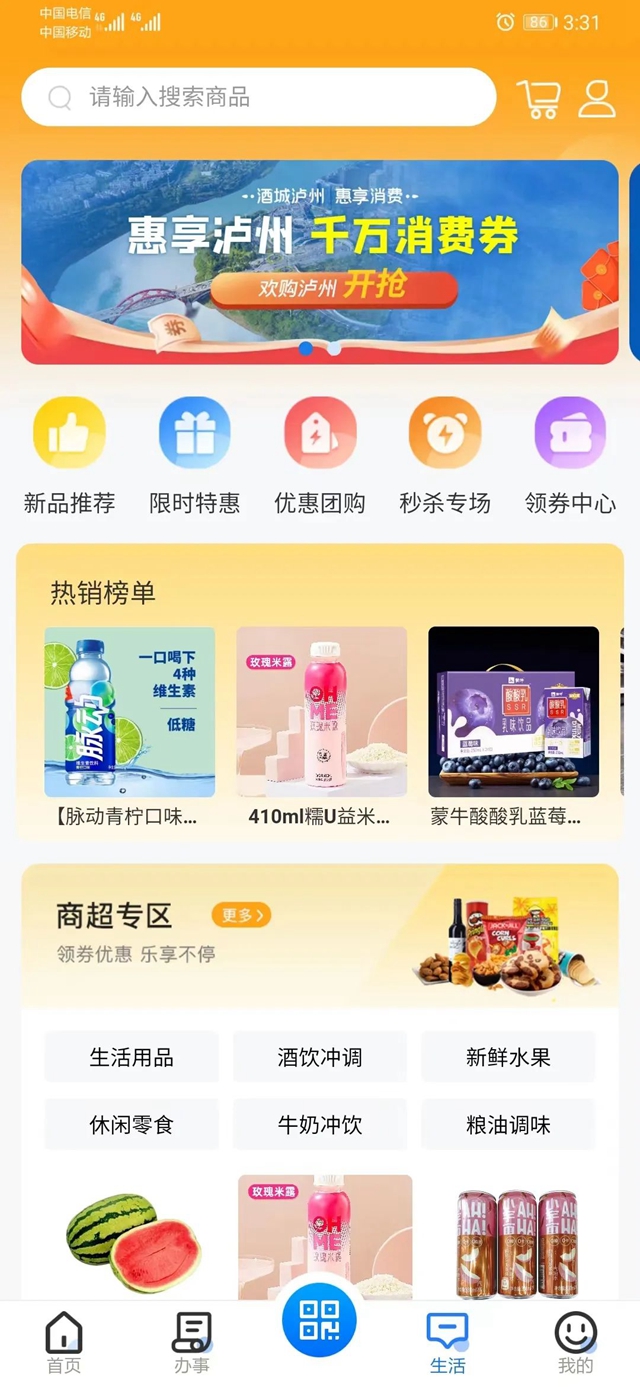
Task: Select the 酒饮冲调 category
Action: point(320,1057)
